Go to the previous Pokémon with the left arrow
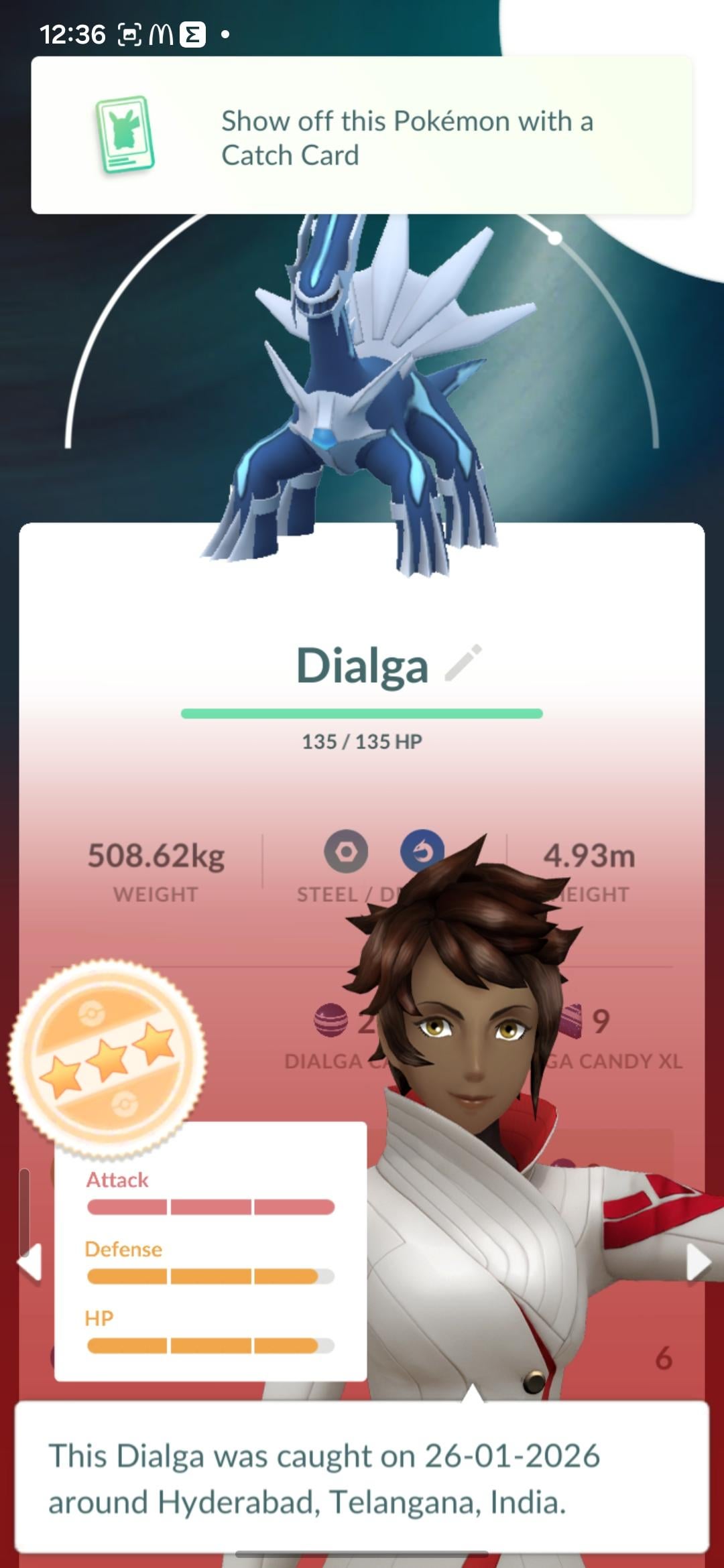The image size is (724, 1568). [30, 1262]
